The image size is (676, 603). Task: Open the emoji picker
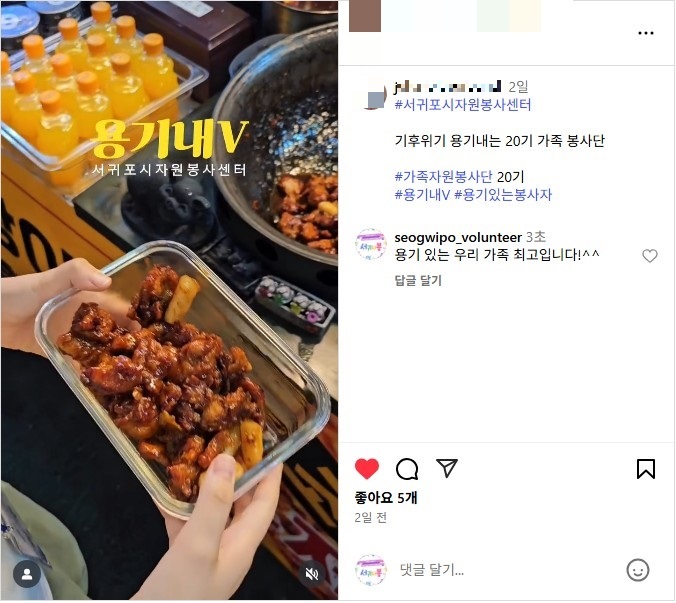tap(637, 570)
